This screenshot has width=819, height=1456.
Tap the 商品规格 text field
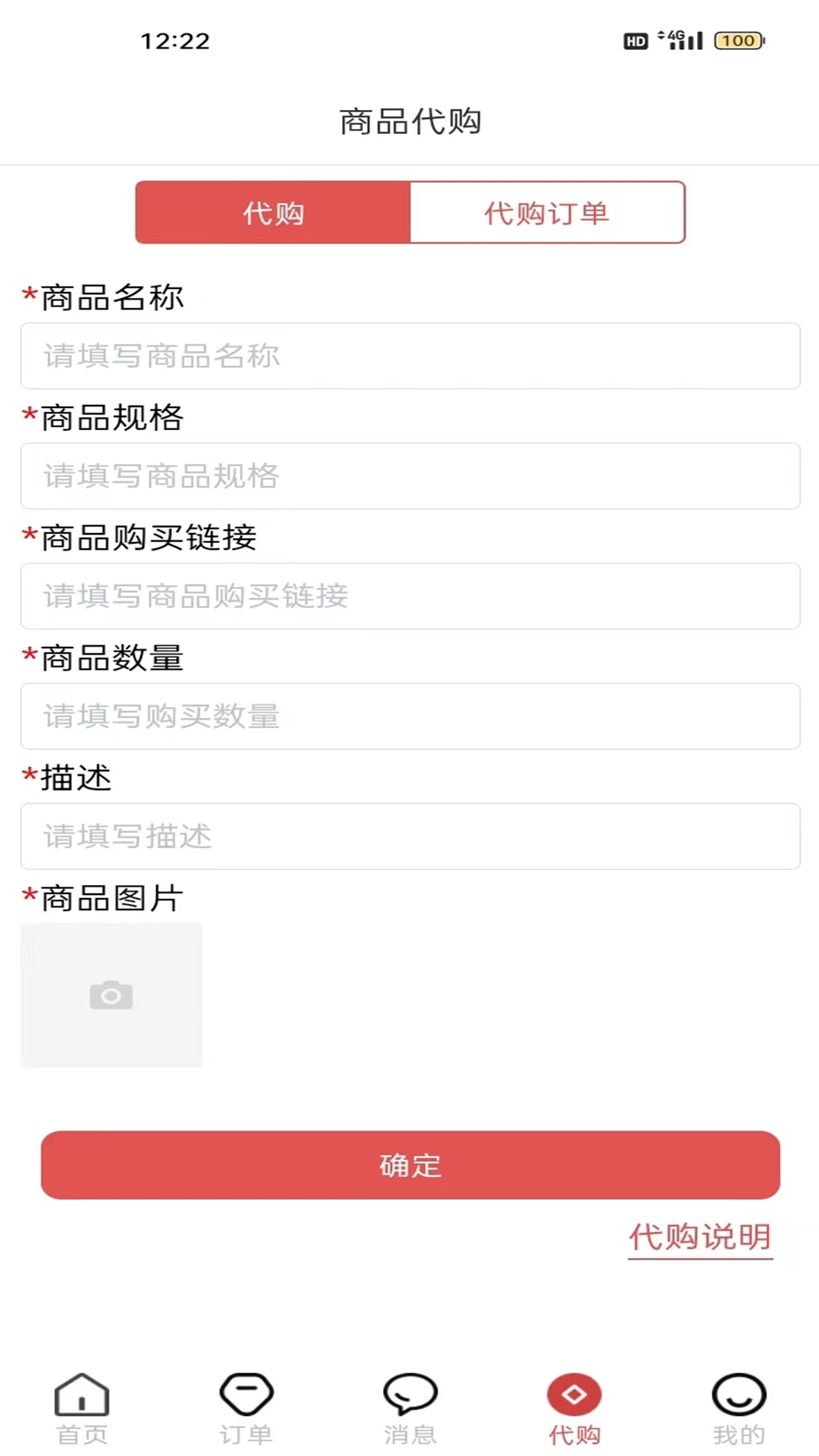409,475
